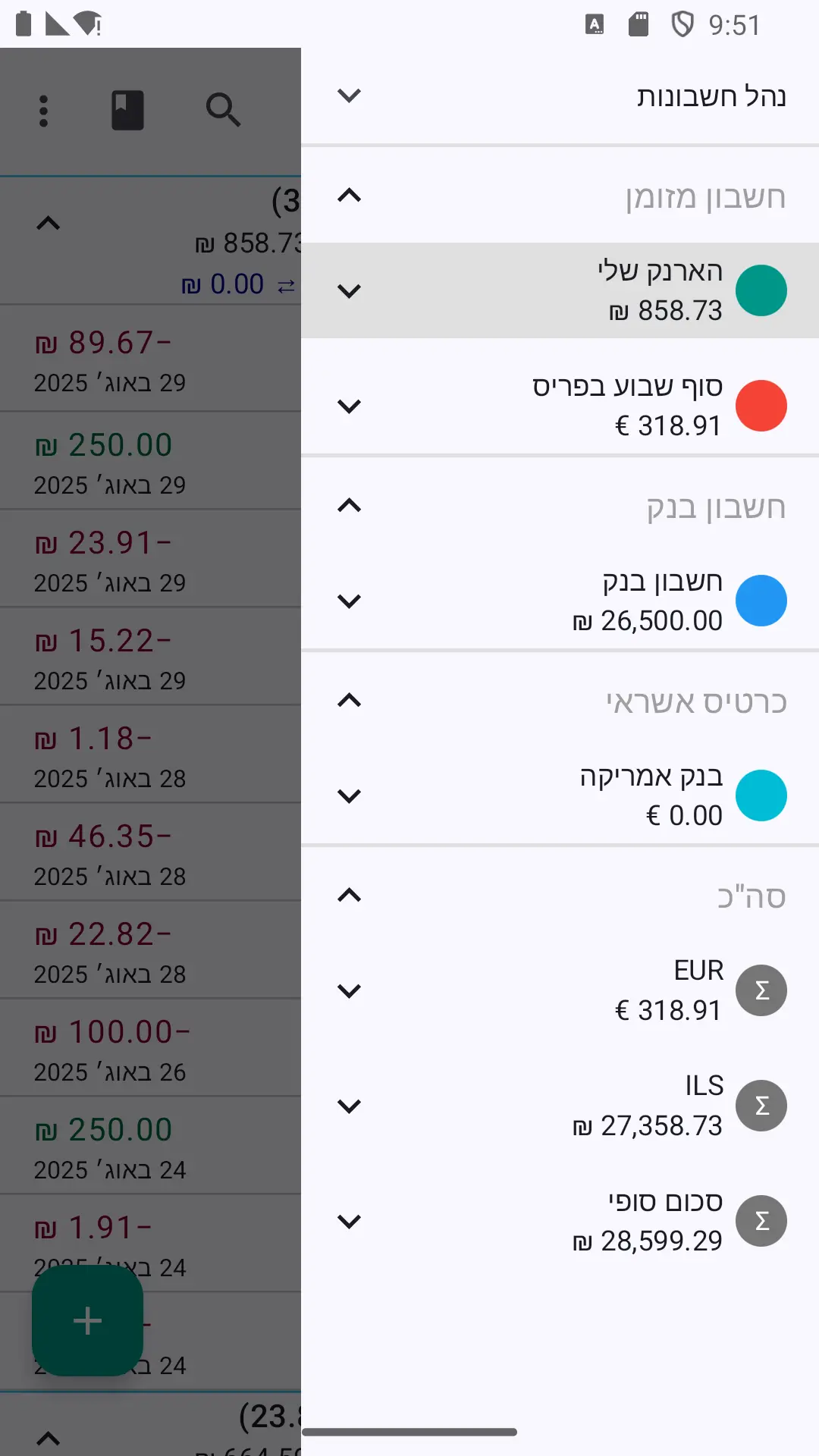Open the סכום סופי grand total
Image resolution: width=819 pixels, height=1456 pixels.
point(560,1221)
